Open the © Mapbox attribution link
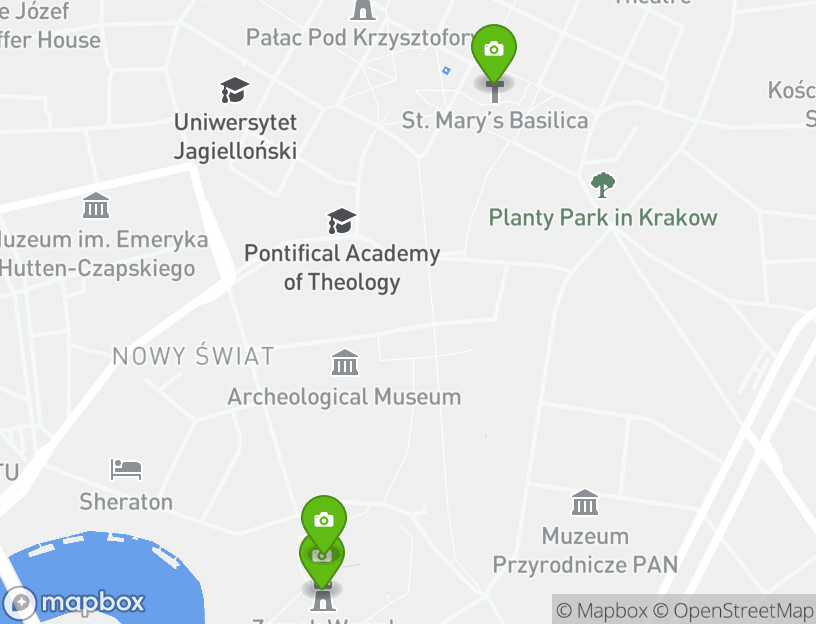Viewport: 816px width, 624px height. 602,610
